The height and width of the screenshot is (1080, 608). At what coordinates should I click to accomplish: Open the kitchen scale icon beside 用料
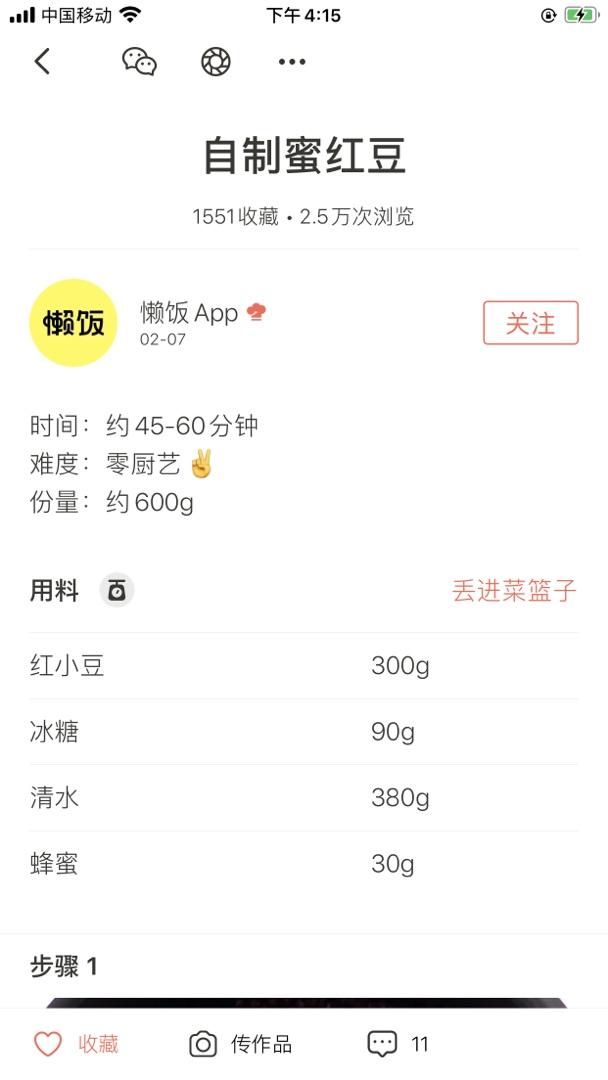click(x=117, y=591)
